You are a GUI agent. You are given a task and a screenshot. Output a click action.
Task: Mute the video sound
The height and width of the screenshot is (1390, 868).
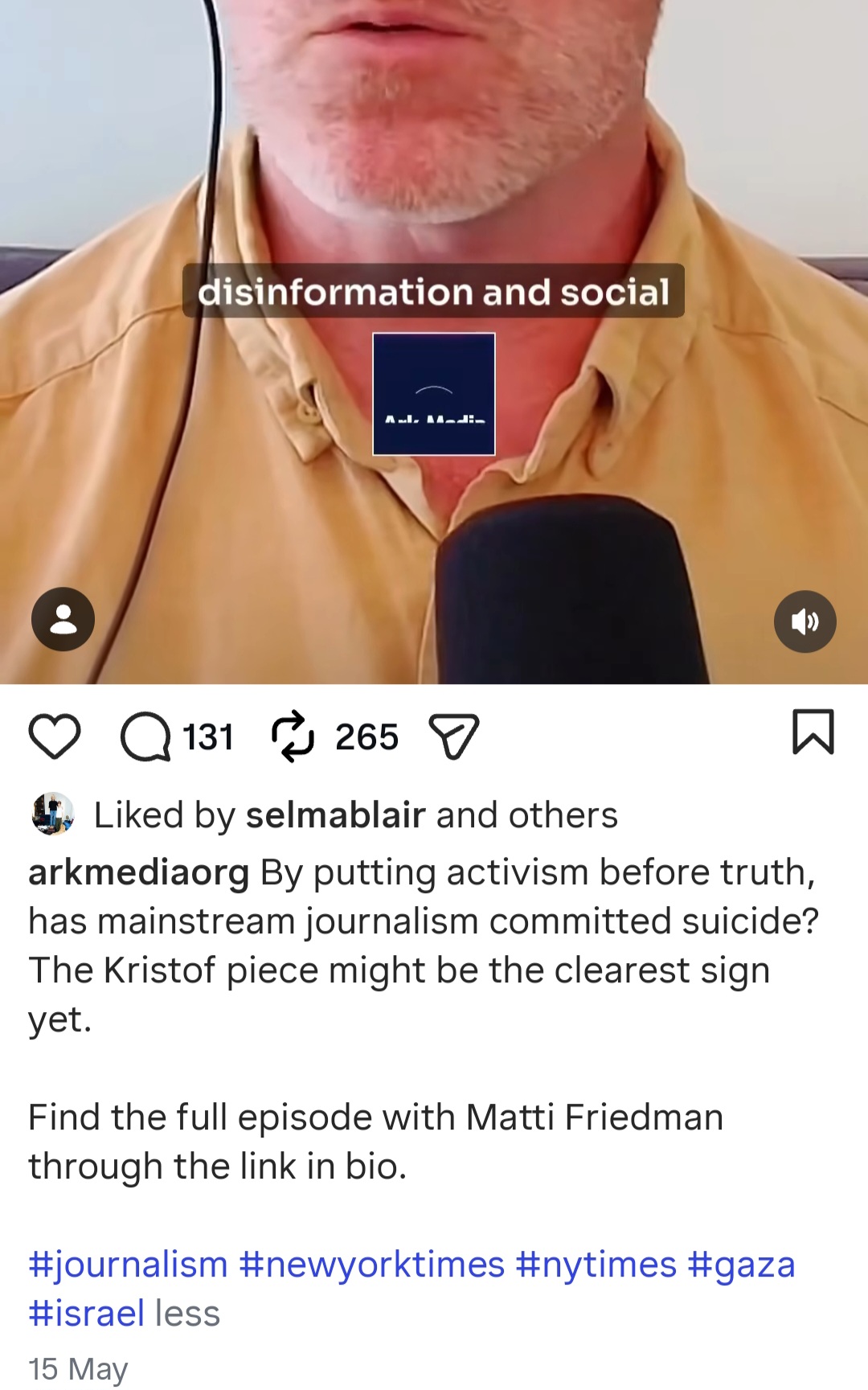tap(805, 621)
